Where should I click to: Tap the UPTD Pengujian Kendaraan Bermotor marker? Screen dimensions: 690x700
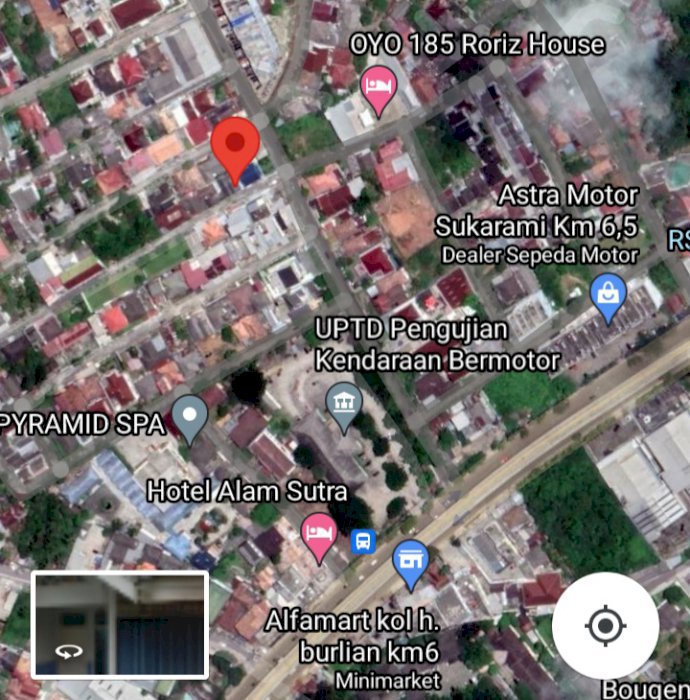point(344,403)
